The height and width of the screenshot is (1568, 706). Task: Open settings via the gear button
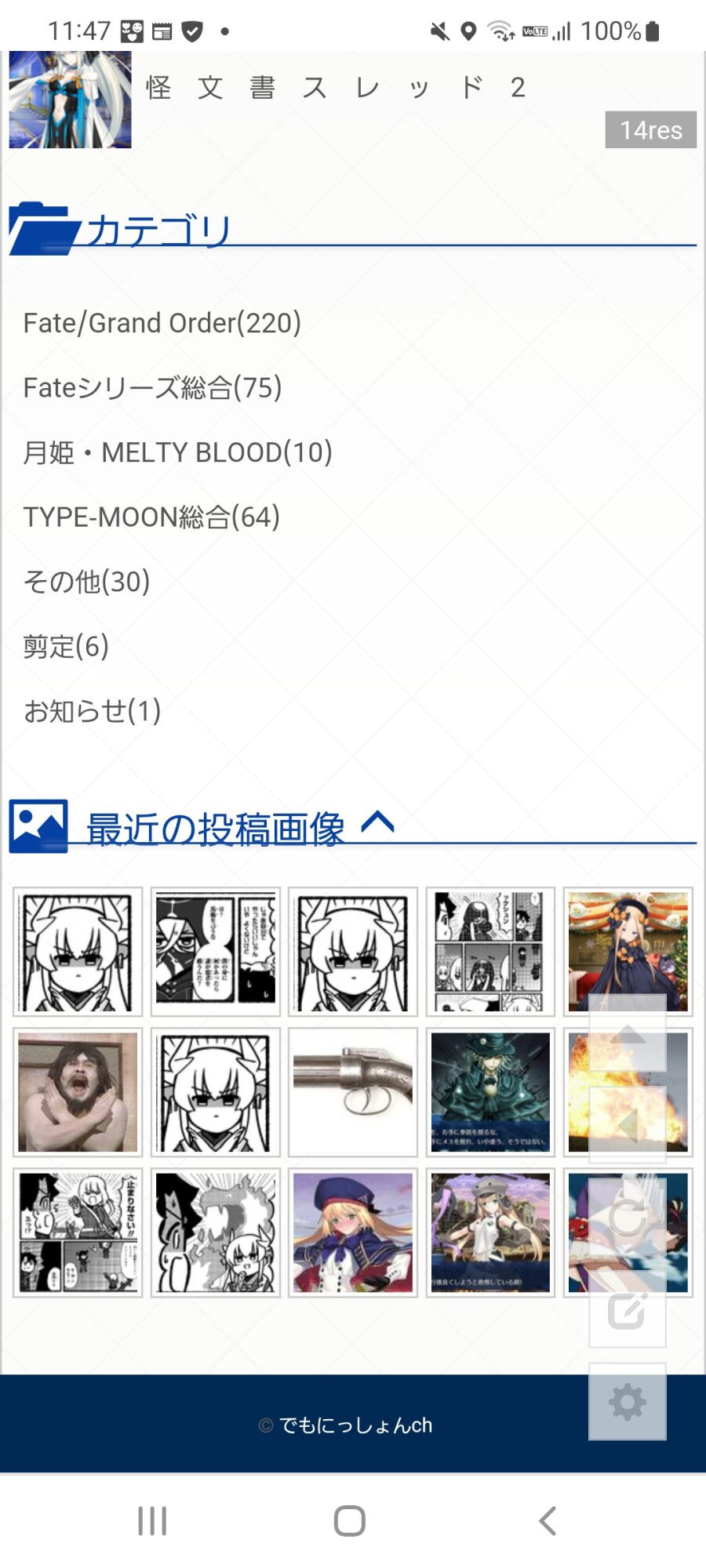coord(628,1402)
